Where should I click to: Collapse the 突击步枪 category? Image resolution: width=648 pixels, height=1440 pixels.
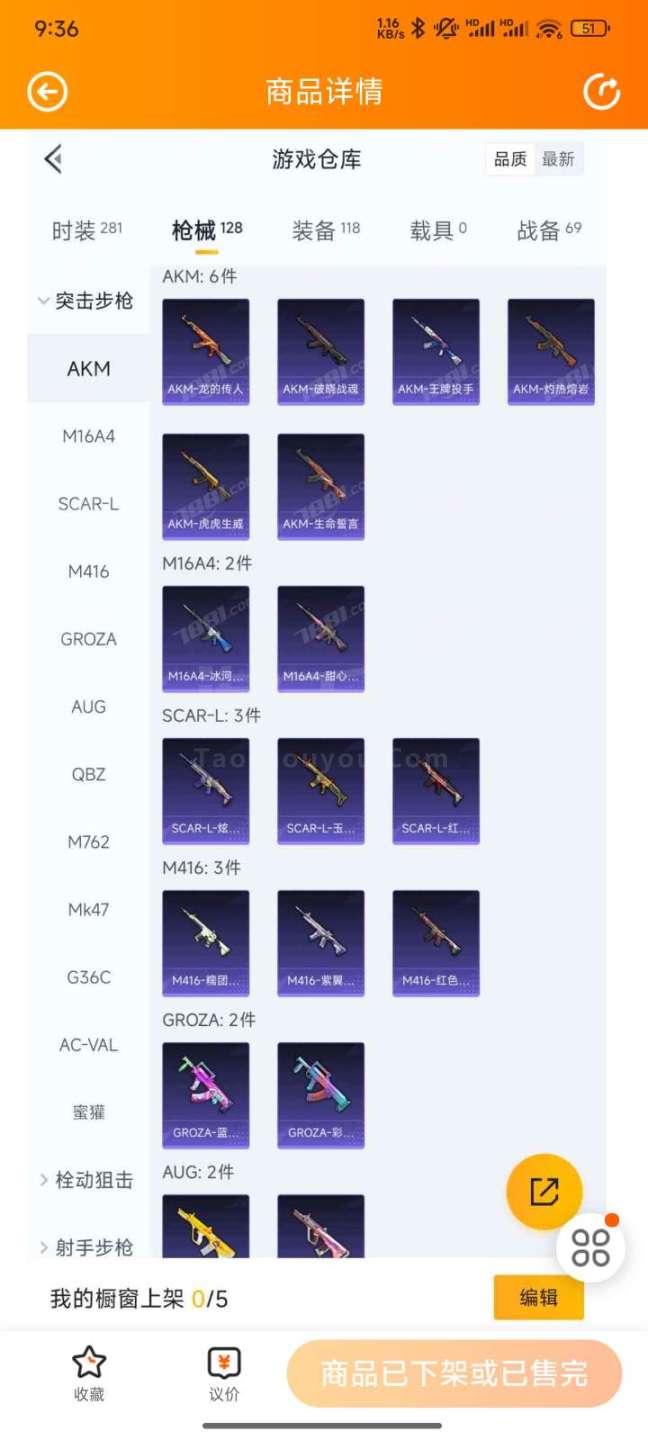pyautogui.click(x=86, y=301)
